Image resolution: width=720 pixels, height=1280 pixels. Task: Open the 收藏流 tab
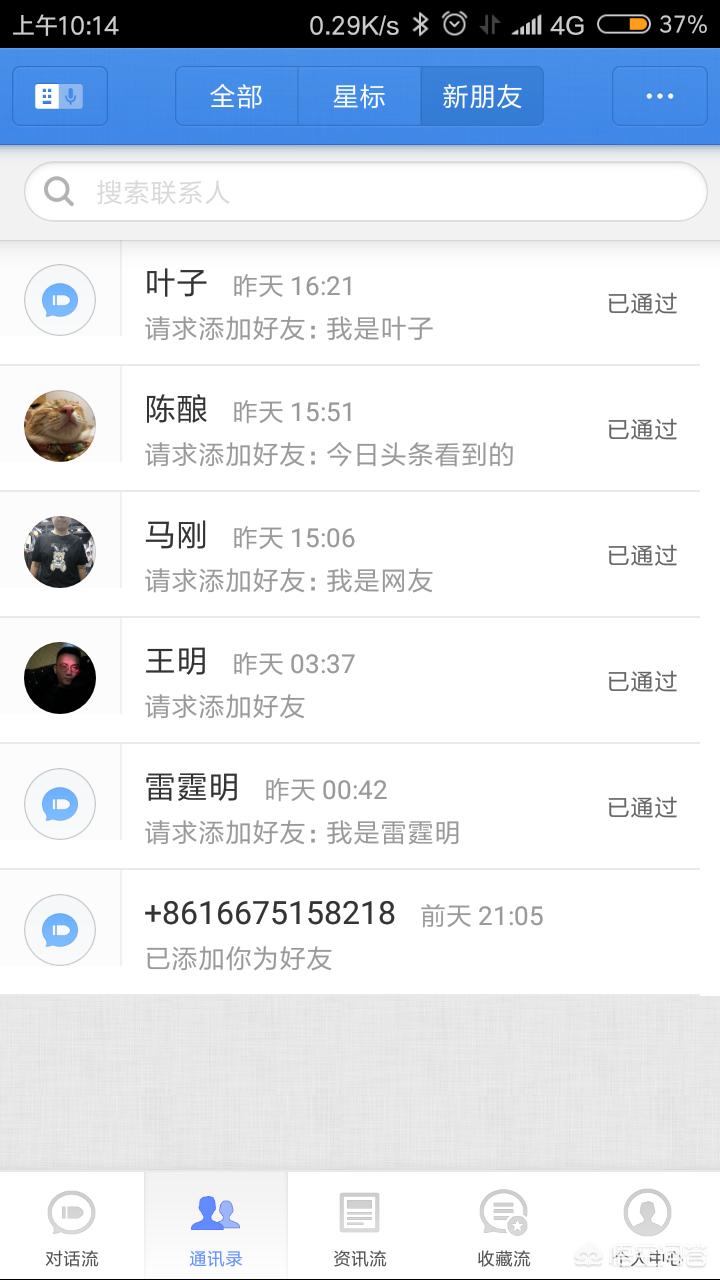click(504, 1227)
